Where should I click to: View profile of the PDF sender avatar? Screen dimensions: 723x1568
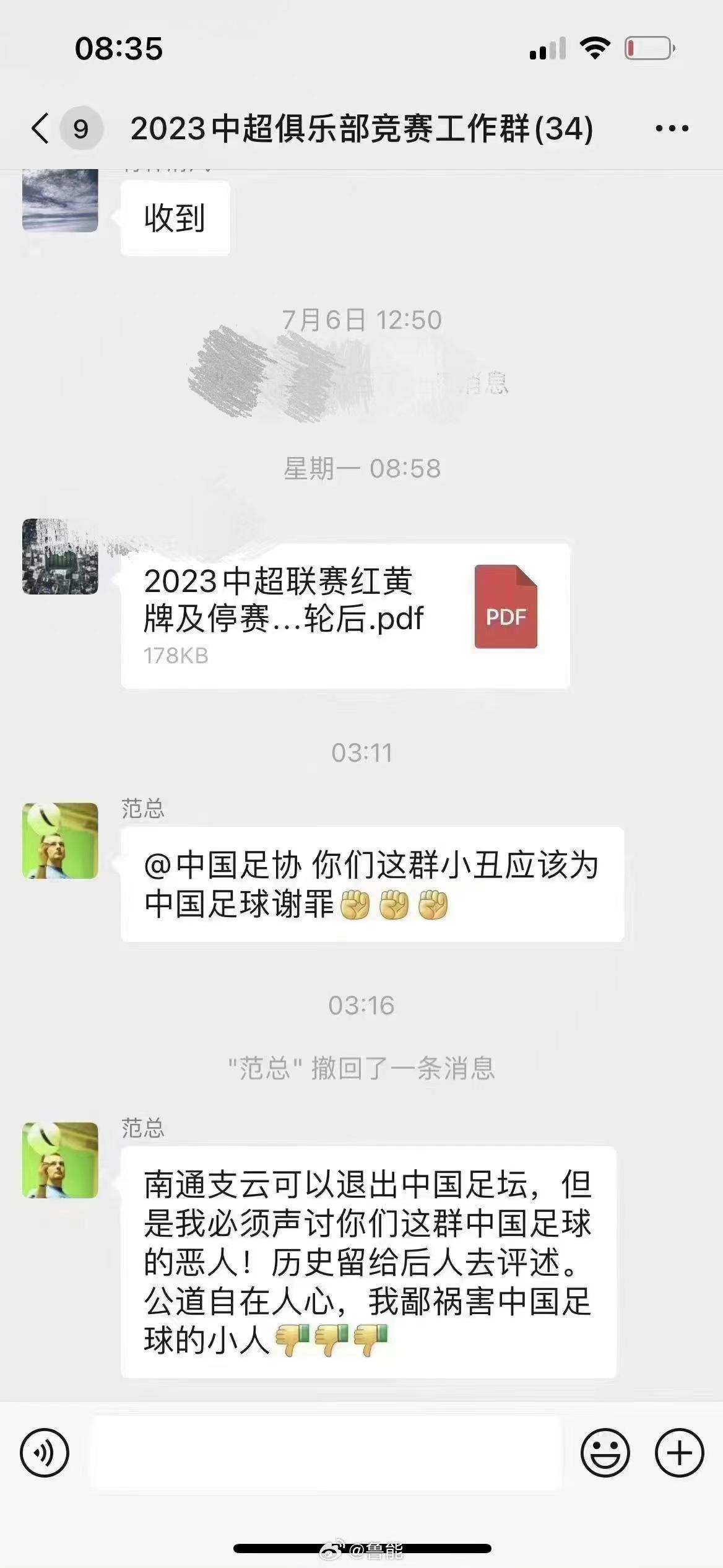tap(60, 556)
